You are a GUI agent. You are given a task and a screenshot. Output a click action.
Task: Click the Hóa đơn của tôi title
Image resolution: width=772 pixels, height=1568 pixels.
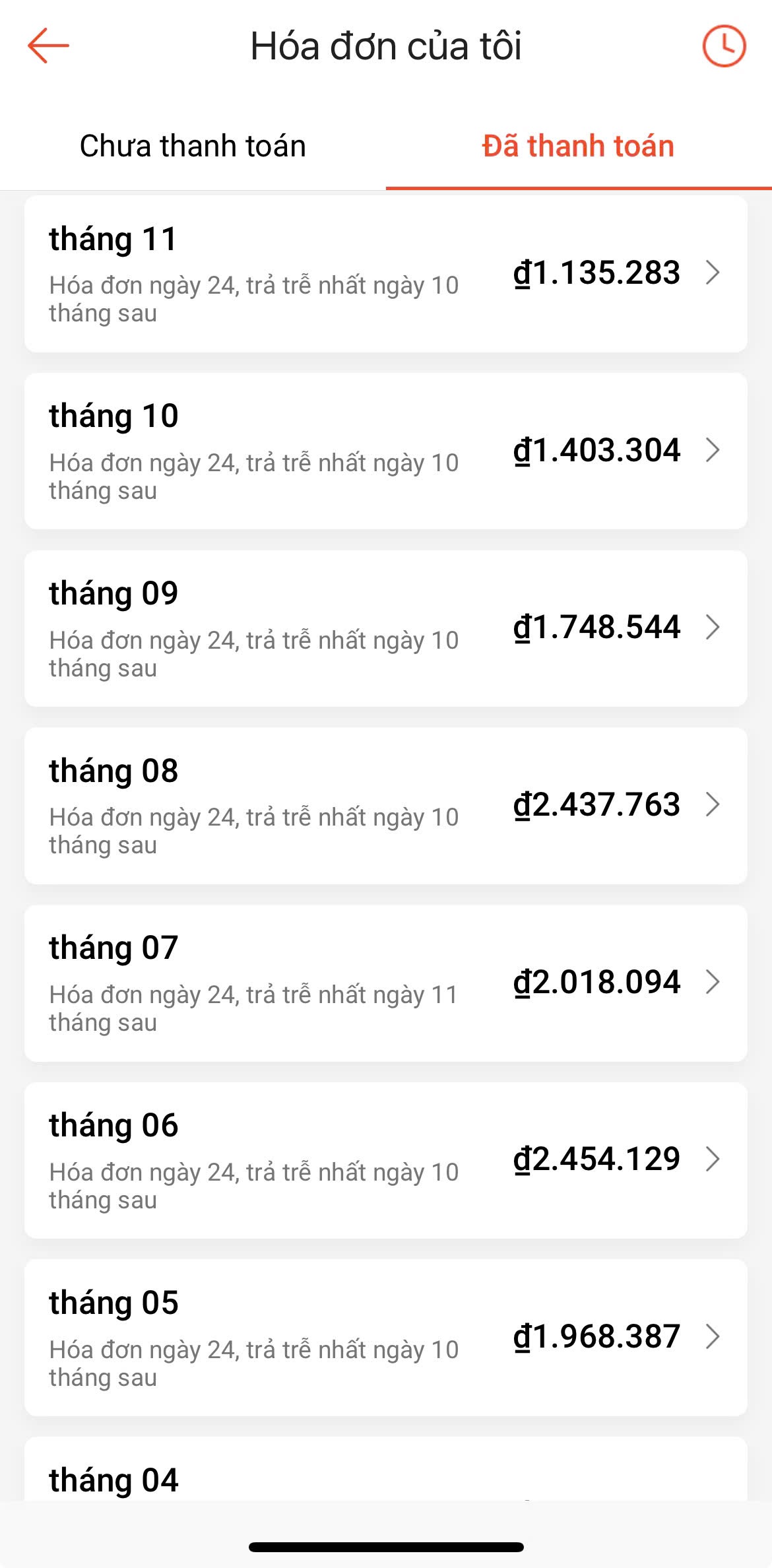pyautogui.click(x=386, y=45)
